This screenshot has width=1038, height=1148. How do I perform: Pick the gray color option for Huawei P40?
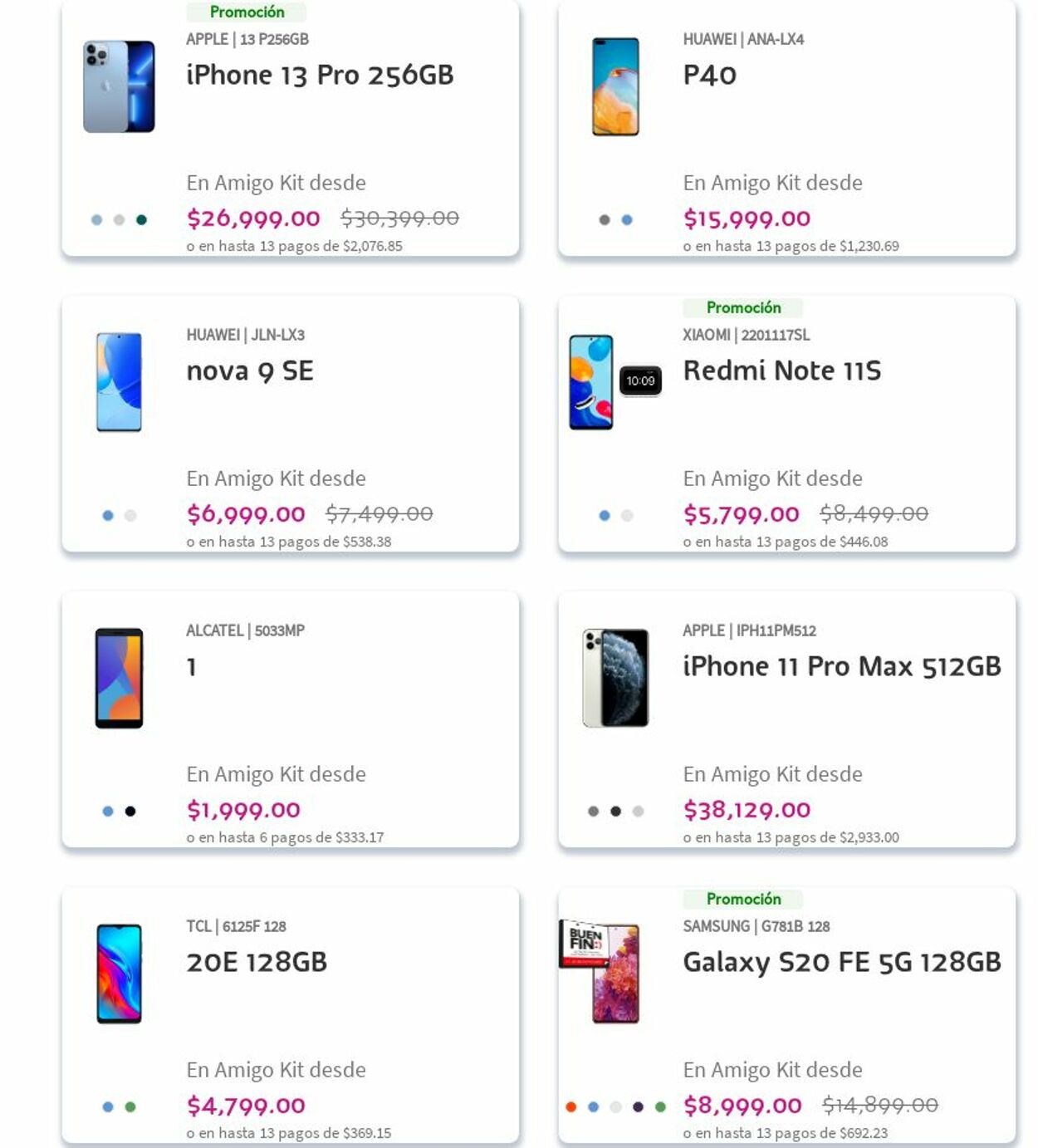(x=605, y=220)
